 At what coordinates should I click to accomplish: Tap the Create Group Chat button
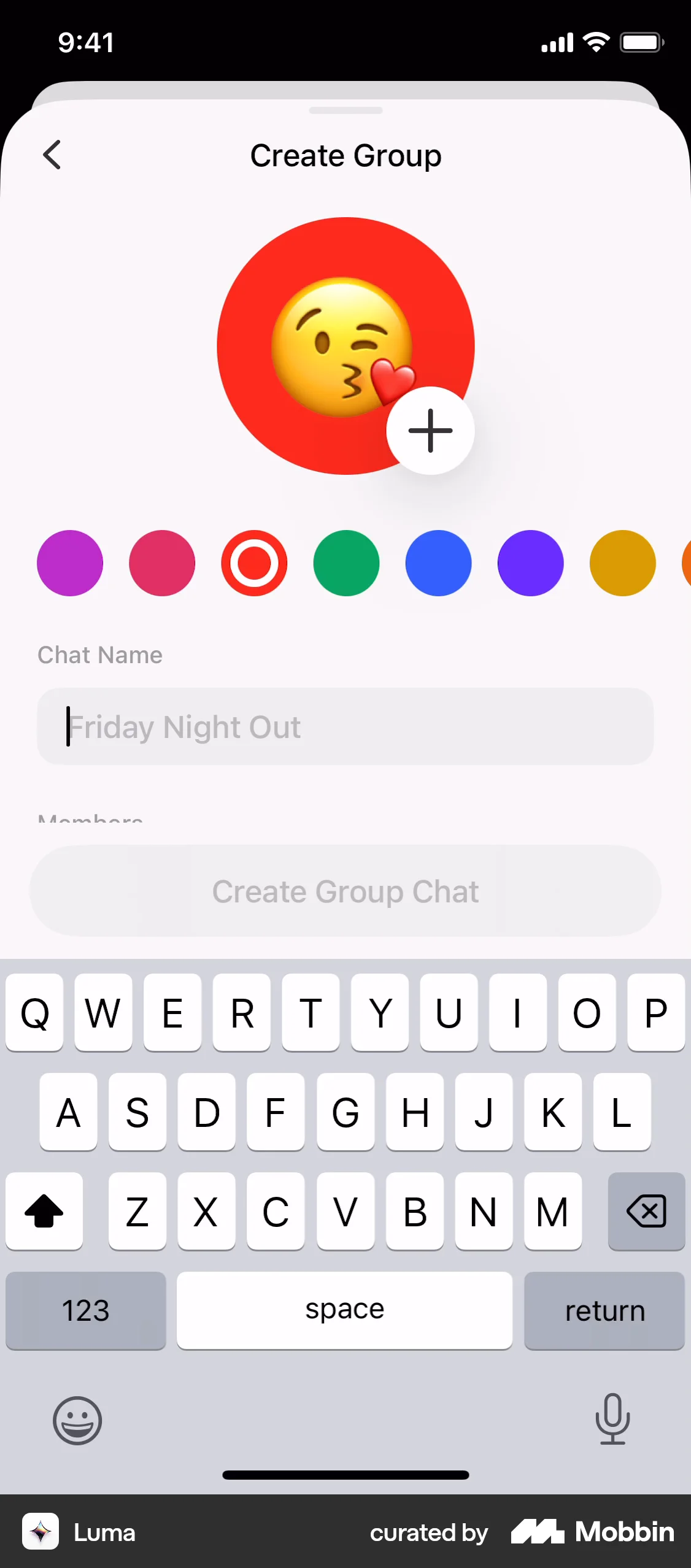coord(345,891)
